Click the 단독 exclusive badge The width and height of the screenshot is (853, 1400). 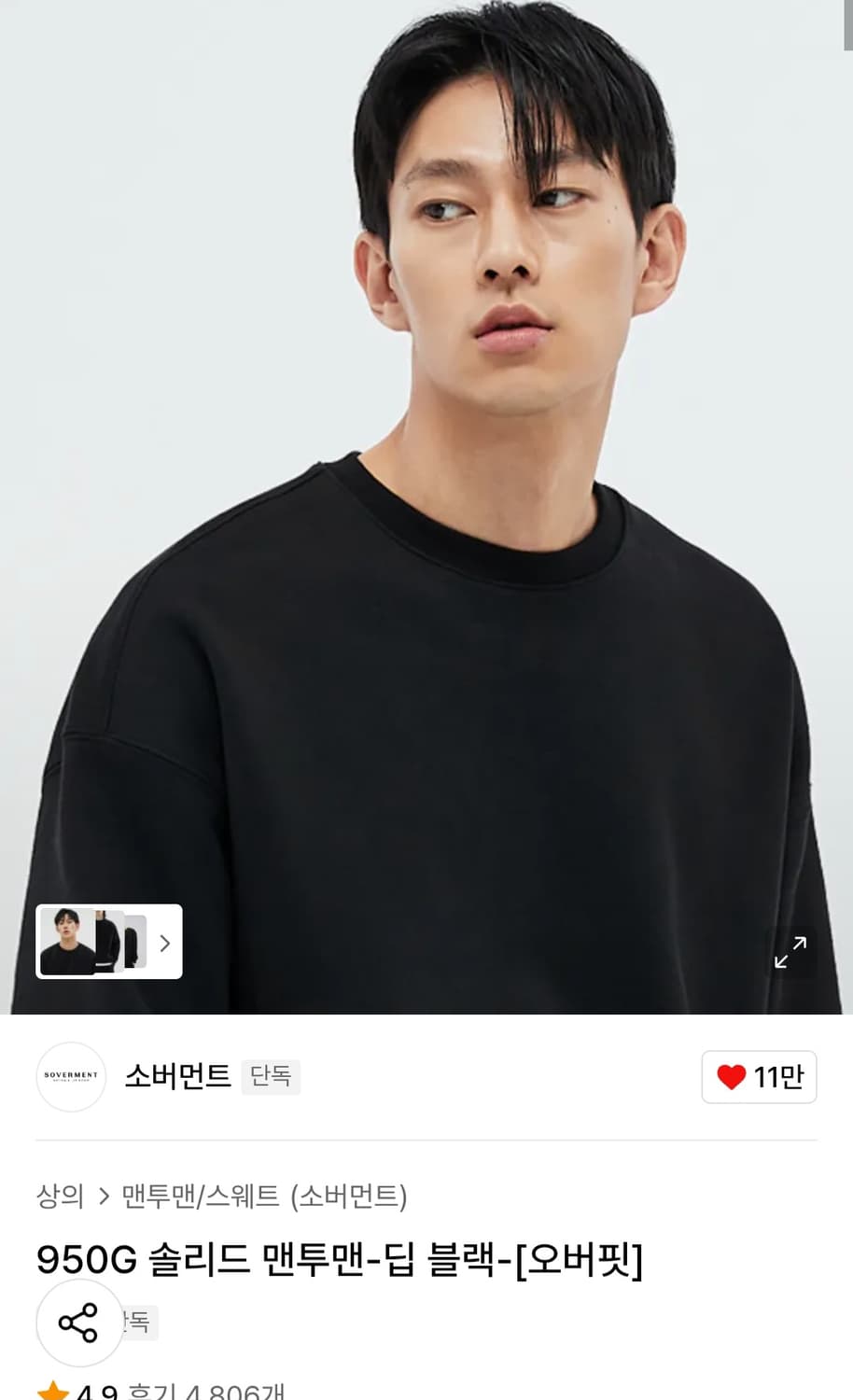click(271, 1077)
